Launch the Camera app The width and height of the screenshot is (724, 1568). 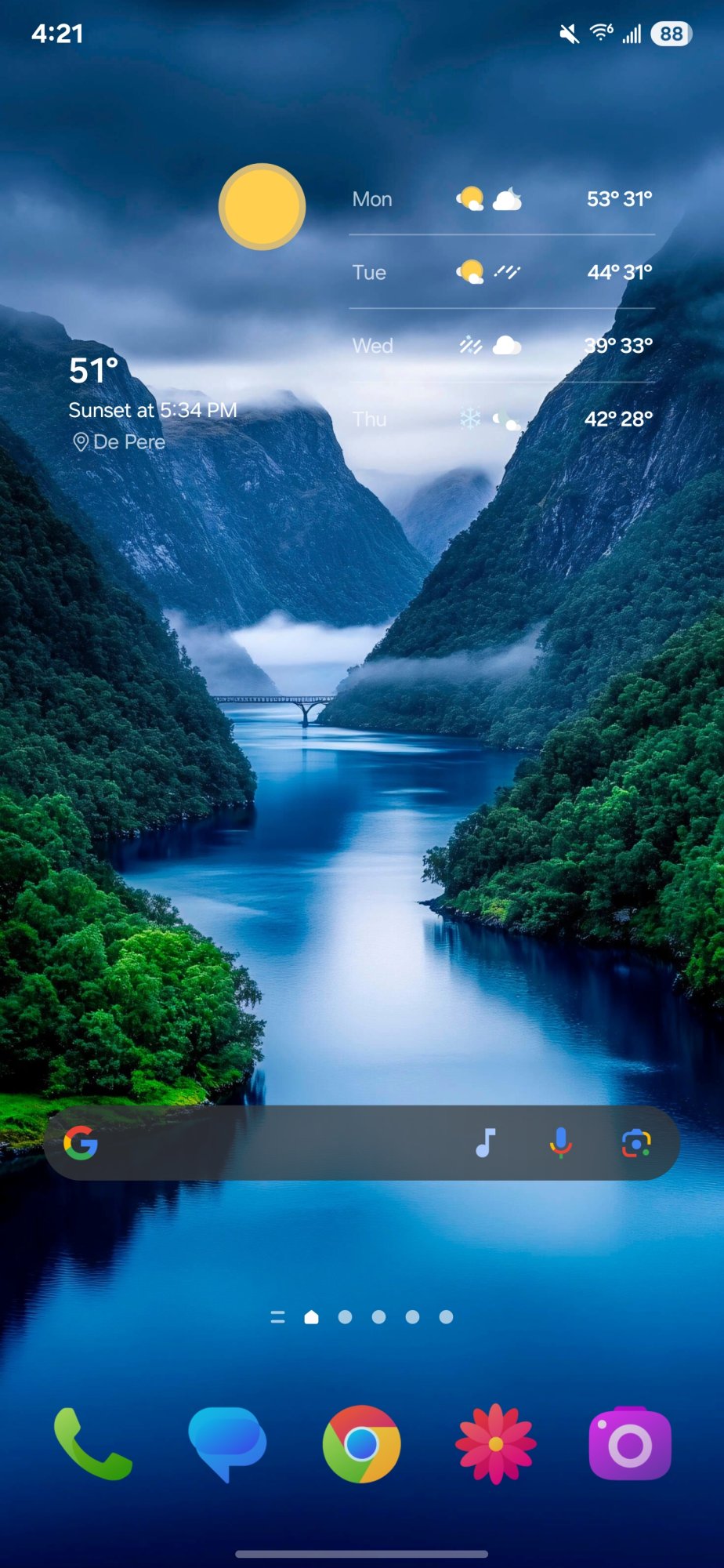[630, 1444]
